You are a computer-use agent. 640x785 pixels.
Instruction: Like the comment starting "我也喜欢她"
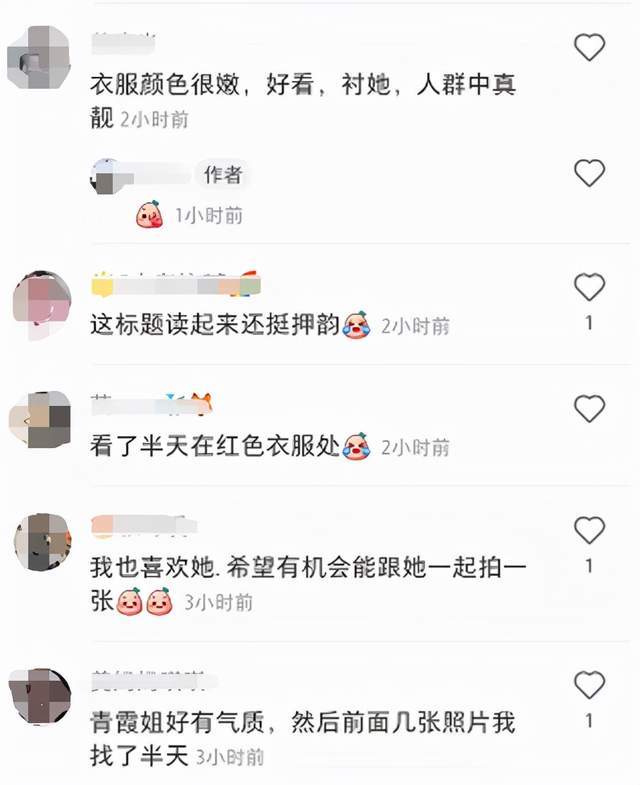(x=590, y=530)
